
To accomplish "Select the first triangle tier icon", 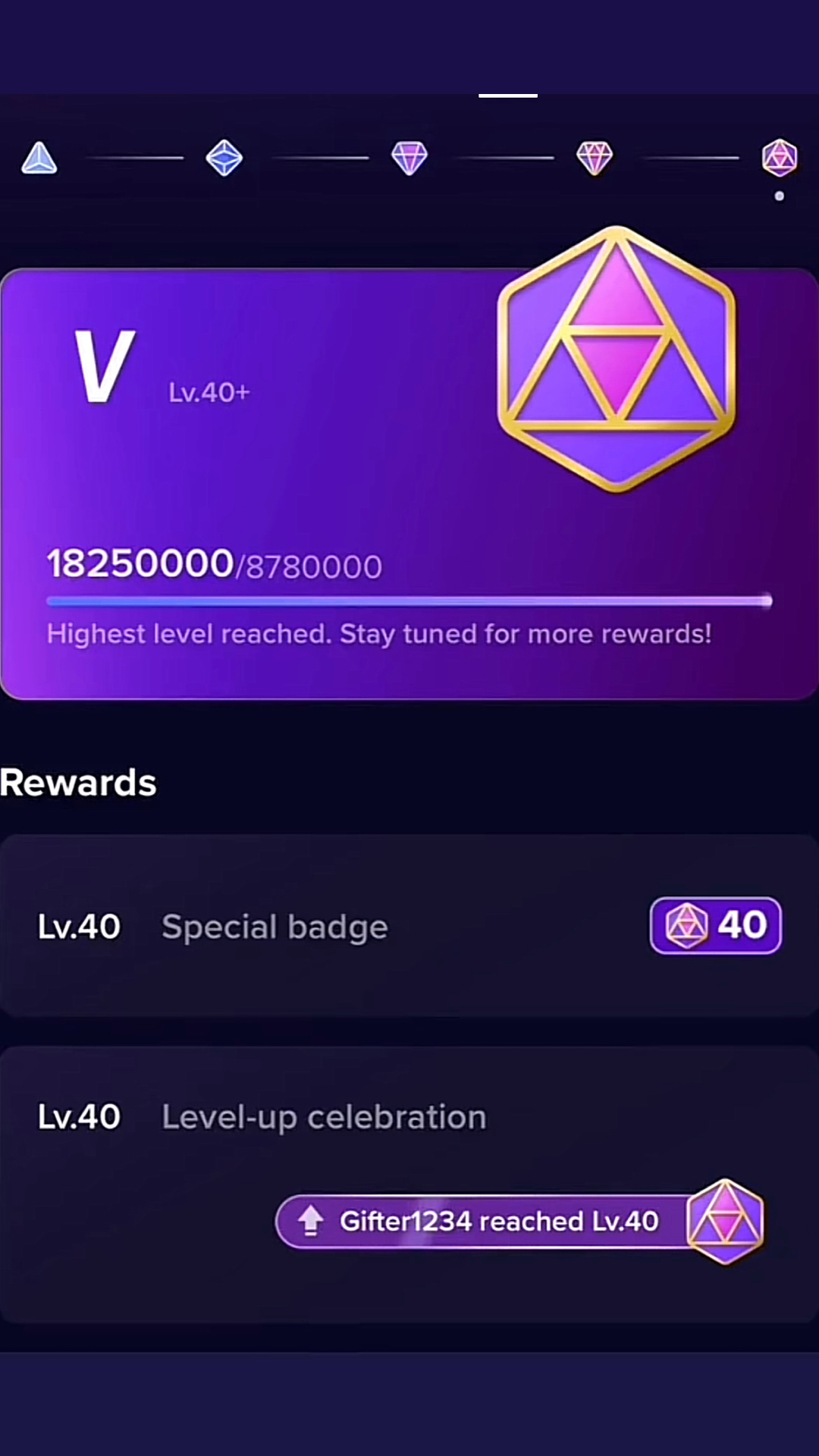I will click(39, 158).
